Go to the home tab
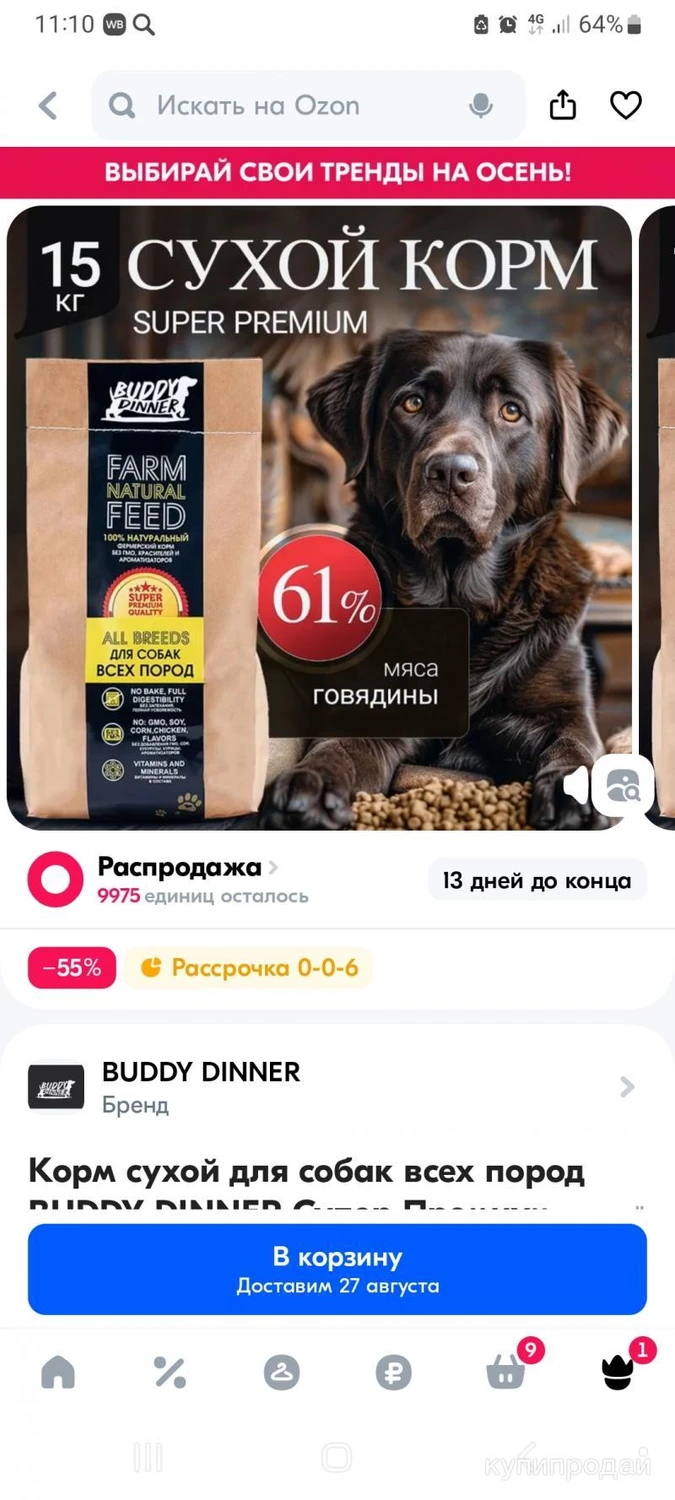The width and height of the screenshot is (675, 1500). 58,1373
